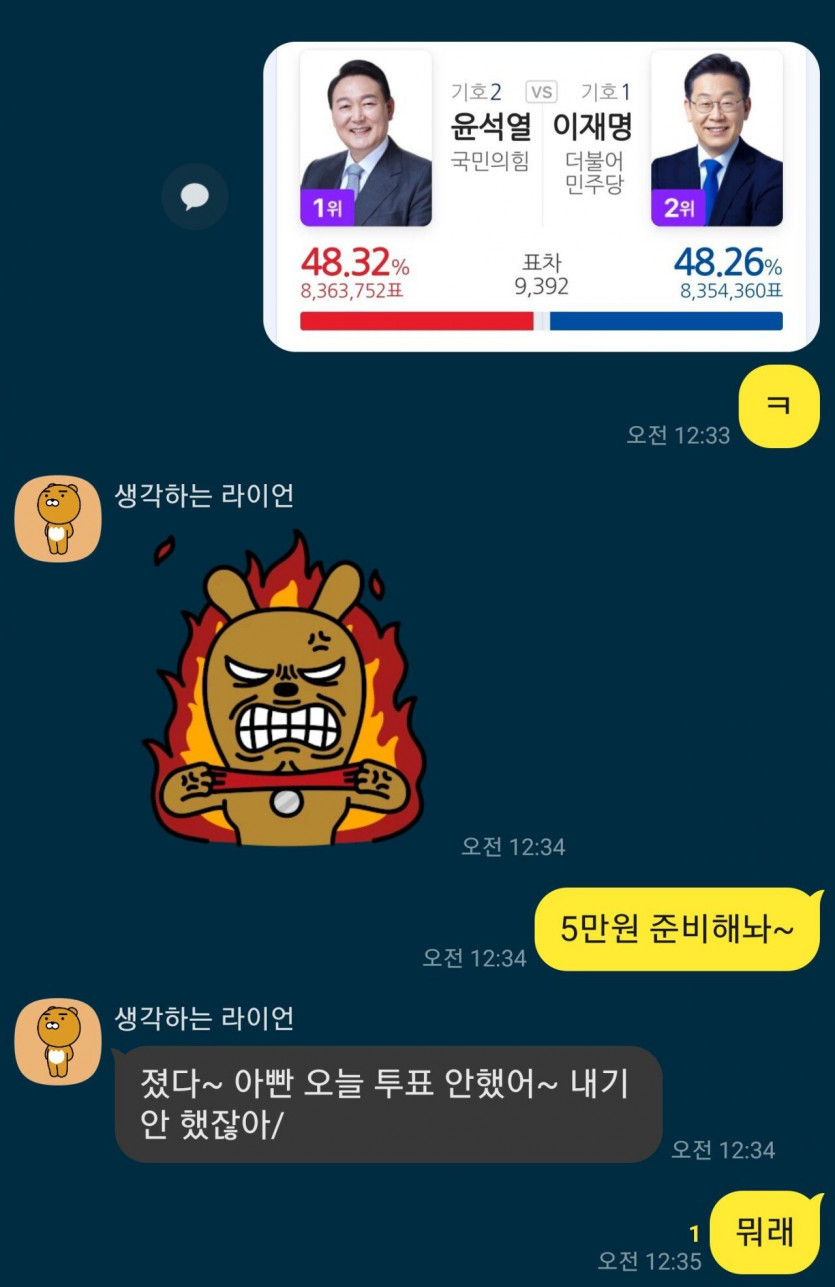This screenshot has width=835, height=1287.
Task: Tap the angry flaming Ryan emoticon
Action: point(285,690)
